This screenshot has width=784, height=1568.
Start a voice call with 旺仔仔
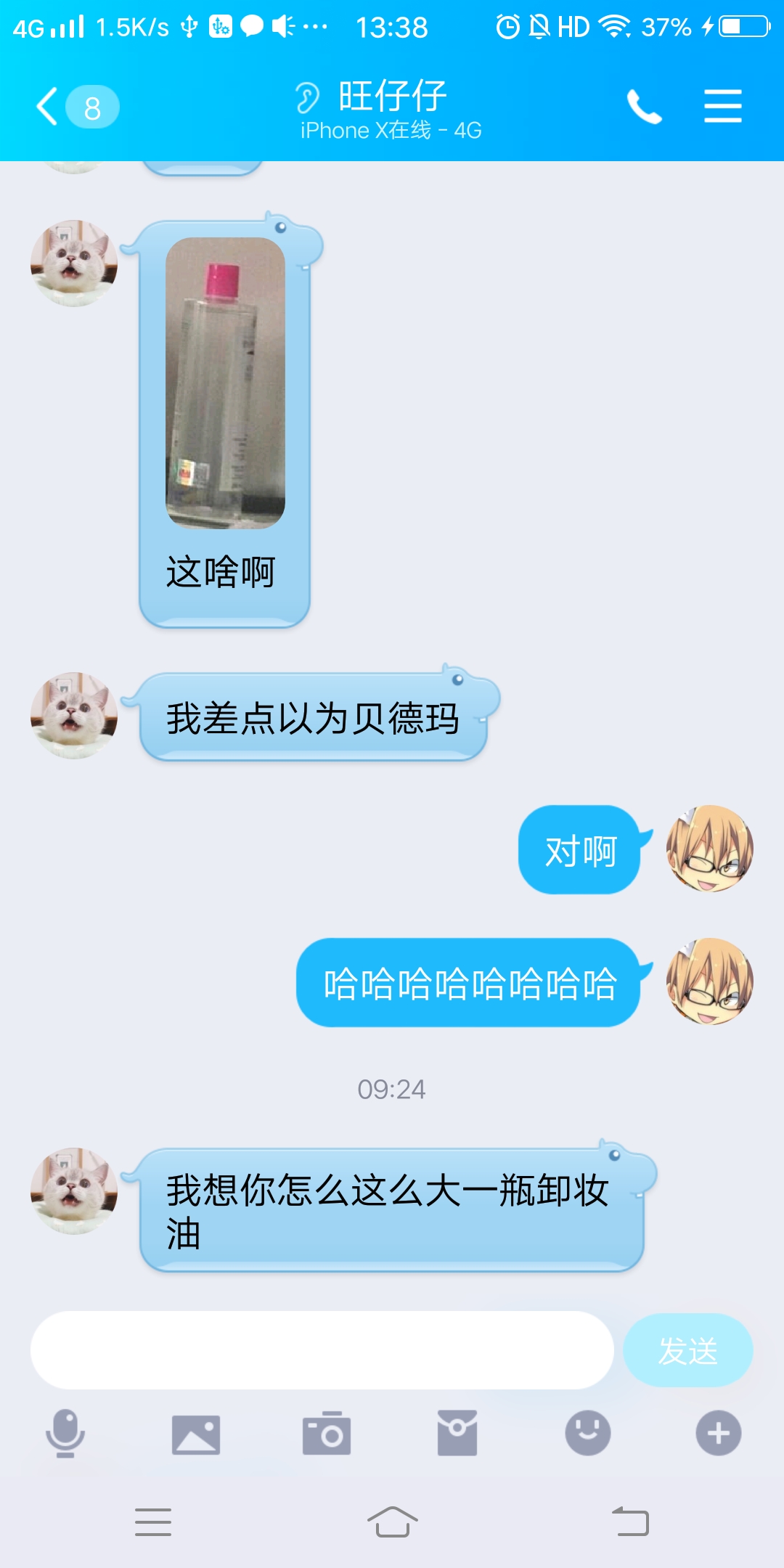click(x=644, y=107)
